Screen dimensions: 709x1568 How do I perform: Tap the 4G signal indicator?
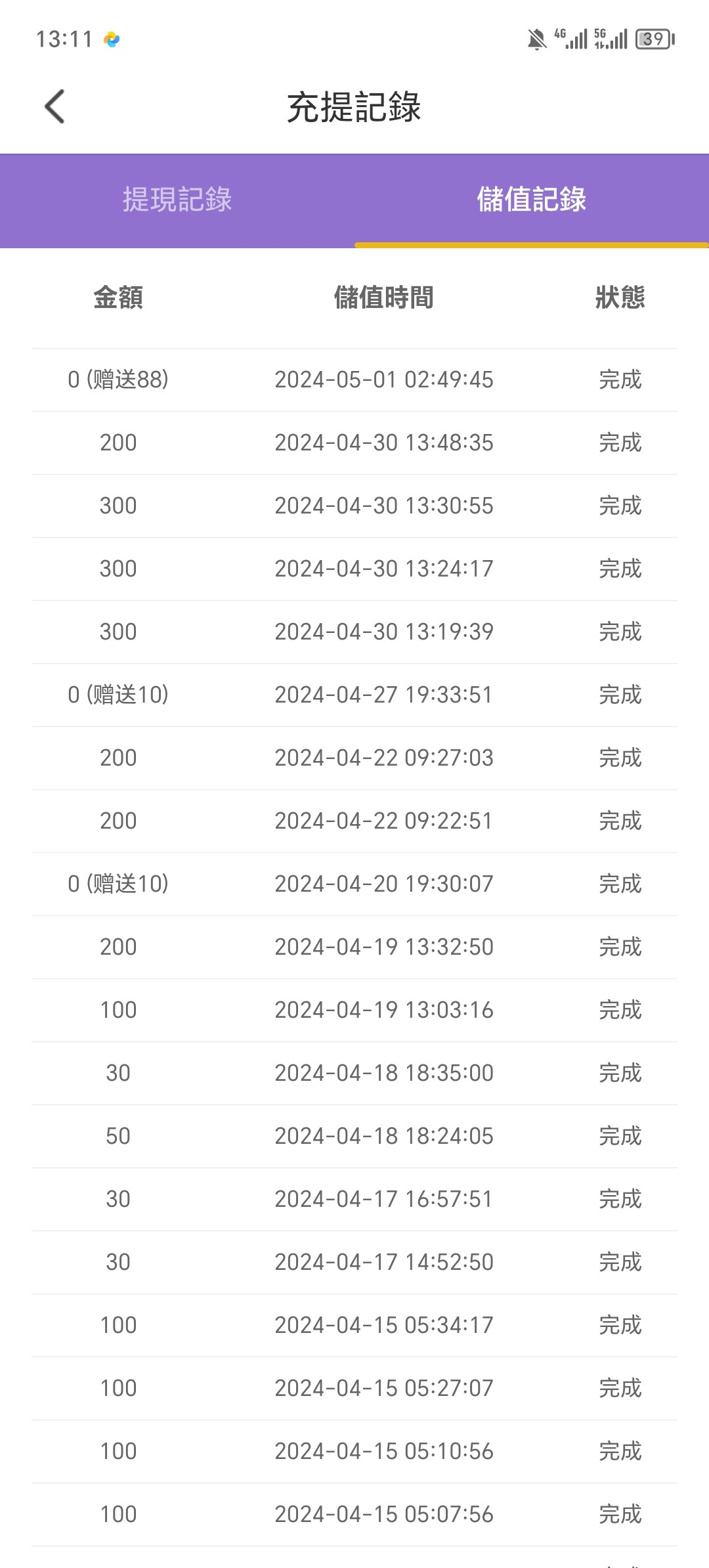(x=570, y=39)
